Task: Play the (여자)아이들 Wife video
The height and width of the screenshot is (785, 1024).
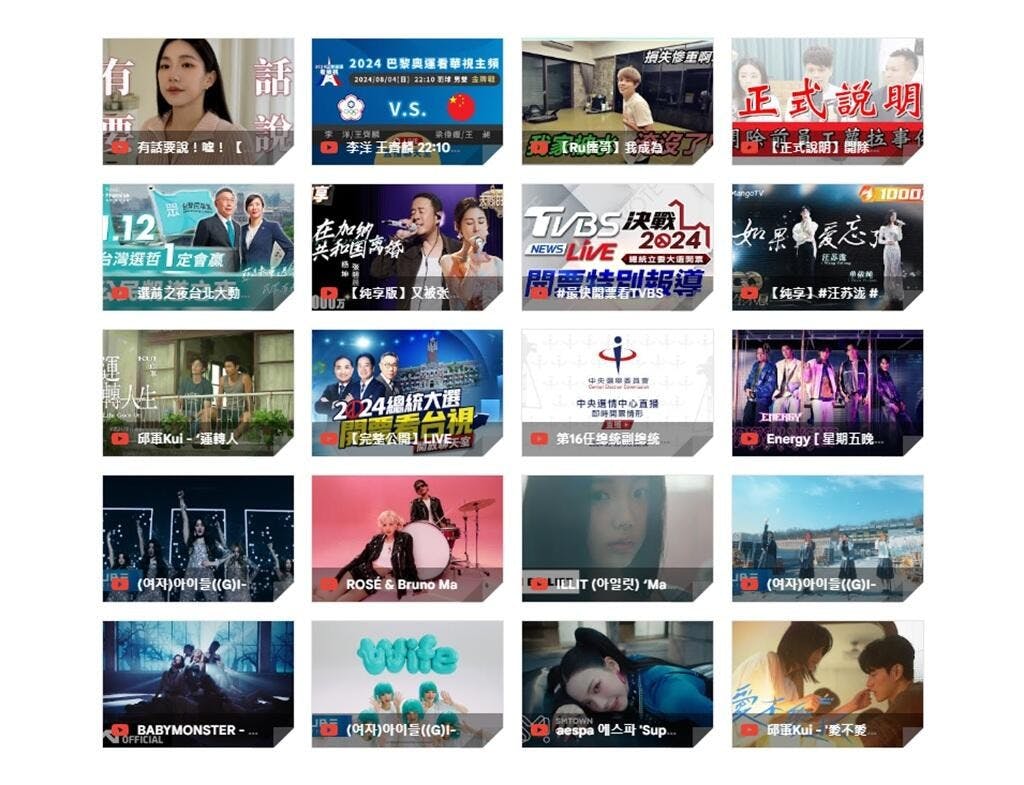Action: (x=407, y=684)
